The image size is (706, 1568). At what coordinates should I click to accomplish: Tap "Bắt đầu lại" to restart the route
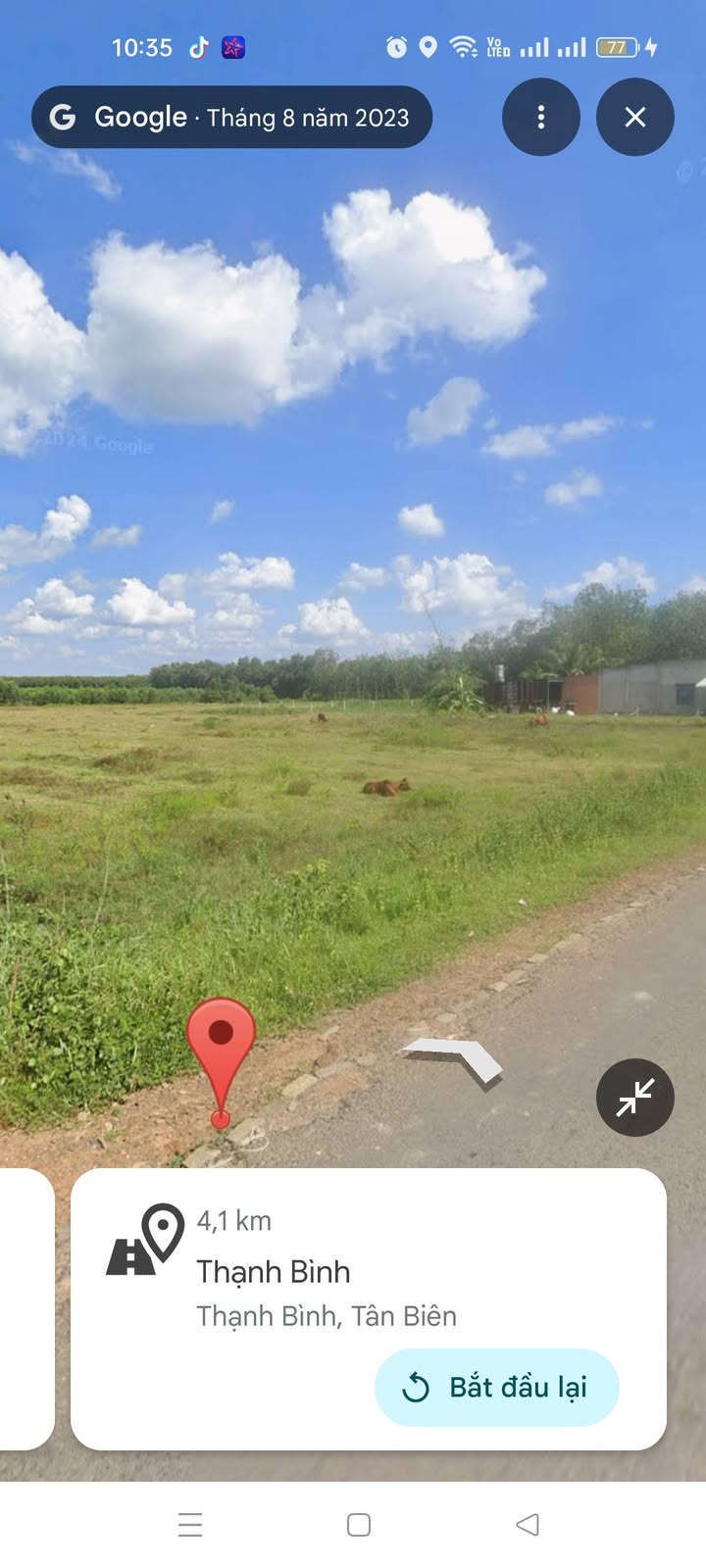tap(496, 1387)
